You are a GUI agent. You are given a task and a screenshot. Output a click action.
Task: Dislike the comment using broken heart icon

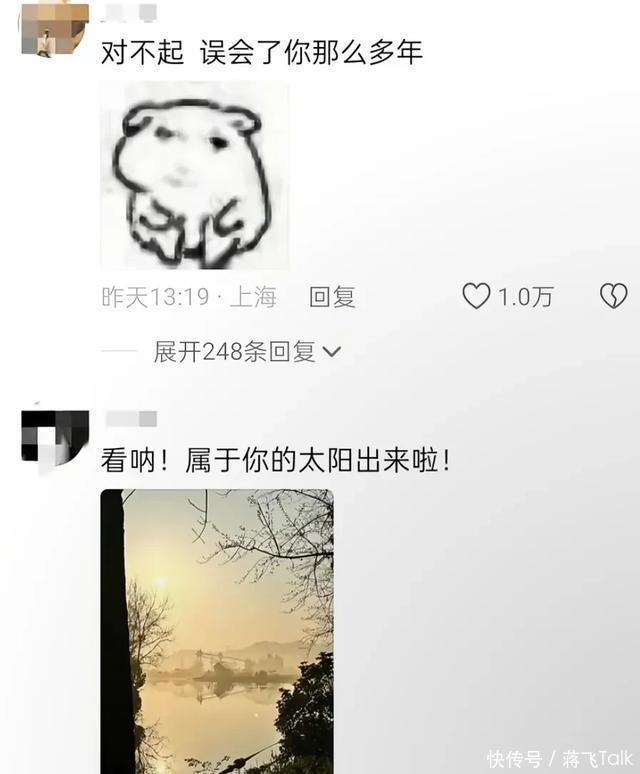(x=613, y=296)
